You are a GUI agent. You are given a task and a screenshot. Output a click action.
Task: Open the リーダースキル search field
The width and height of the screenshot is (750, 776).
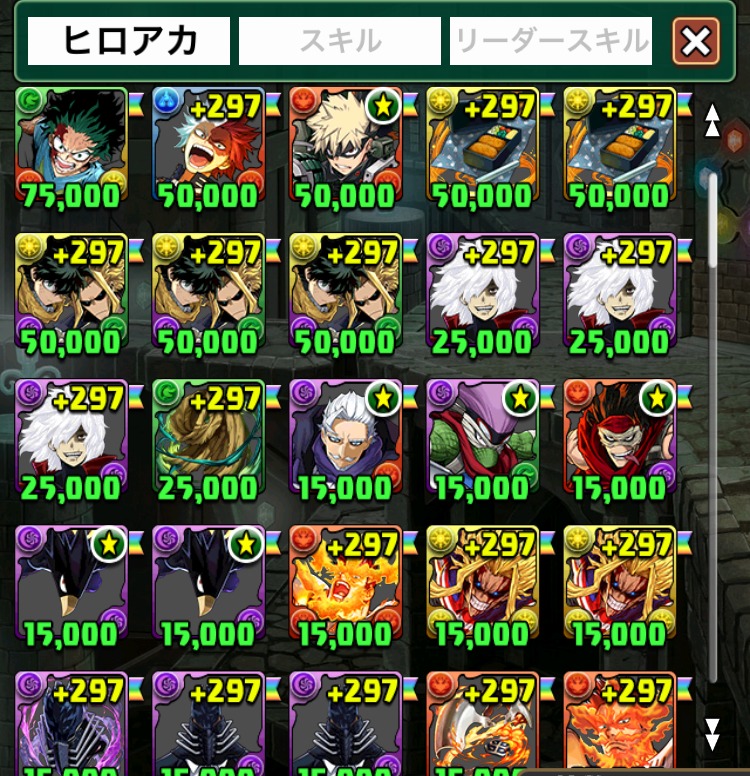coord(551,41)
